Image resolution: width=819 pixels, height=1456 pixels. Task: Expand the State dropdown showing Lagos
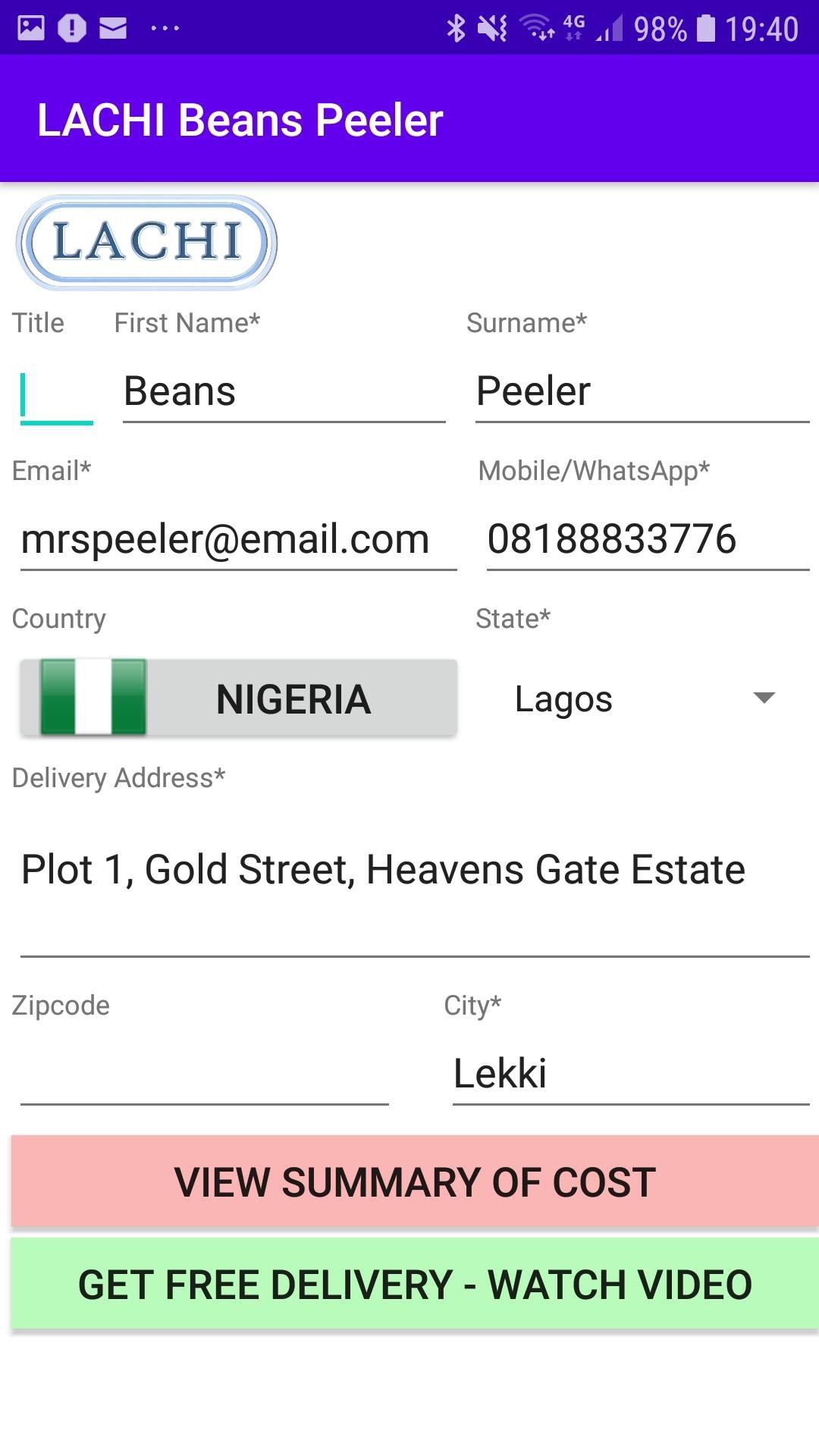click(642, 698)
